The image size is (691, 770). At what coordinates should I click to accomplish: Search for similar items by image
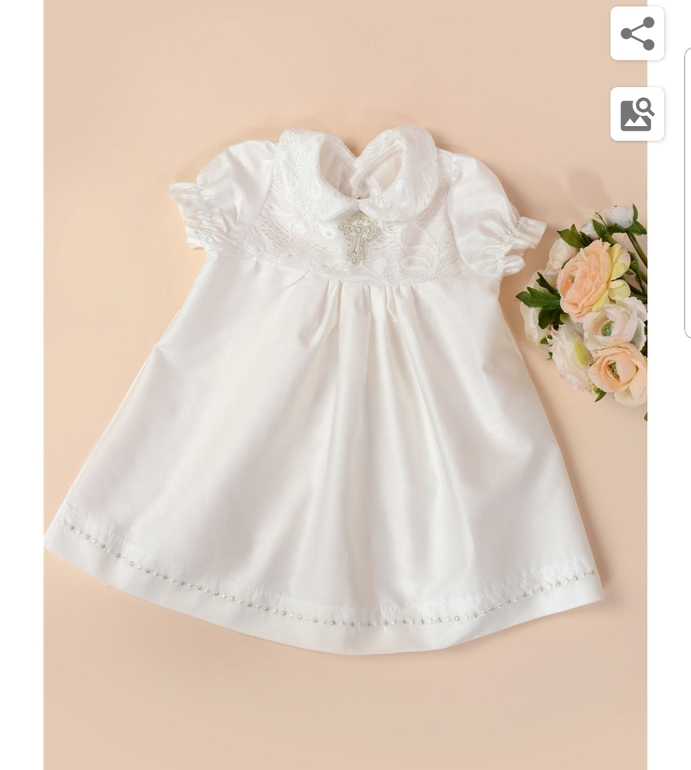click(637, 114)
